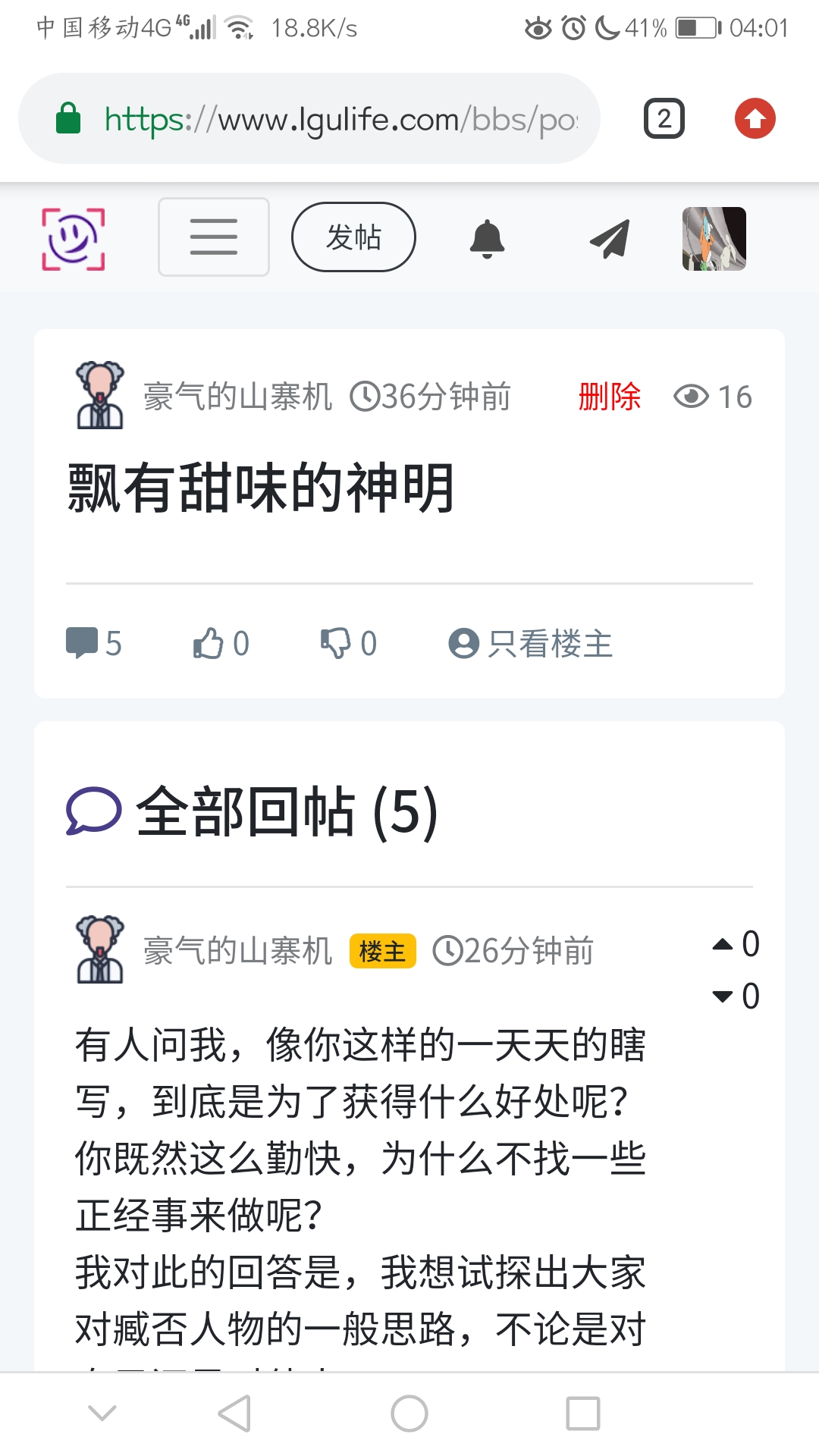Image resolution: width=819 pixels, height=1456 pixels.
Task: Open recent apps with the square button
Action: pos(582,1414)
